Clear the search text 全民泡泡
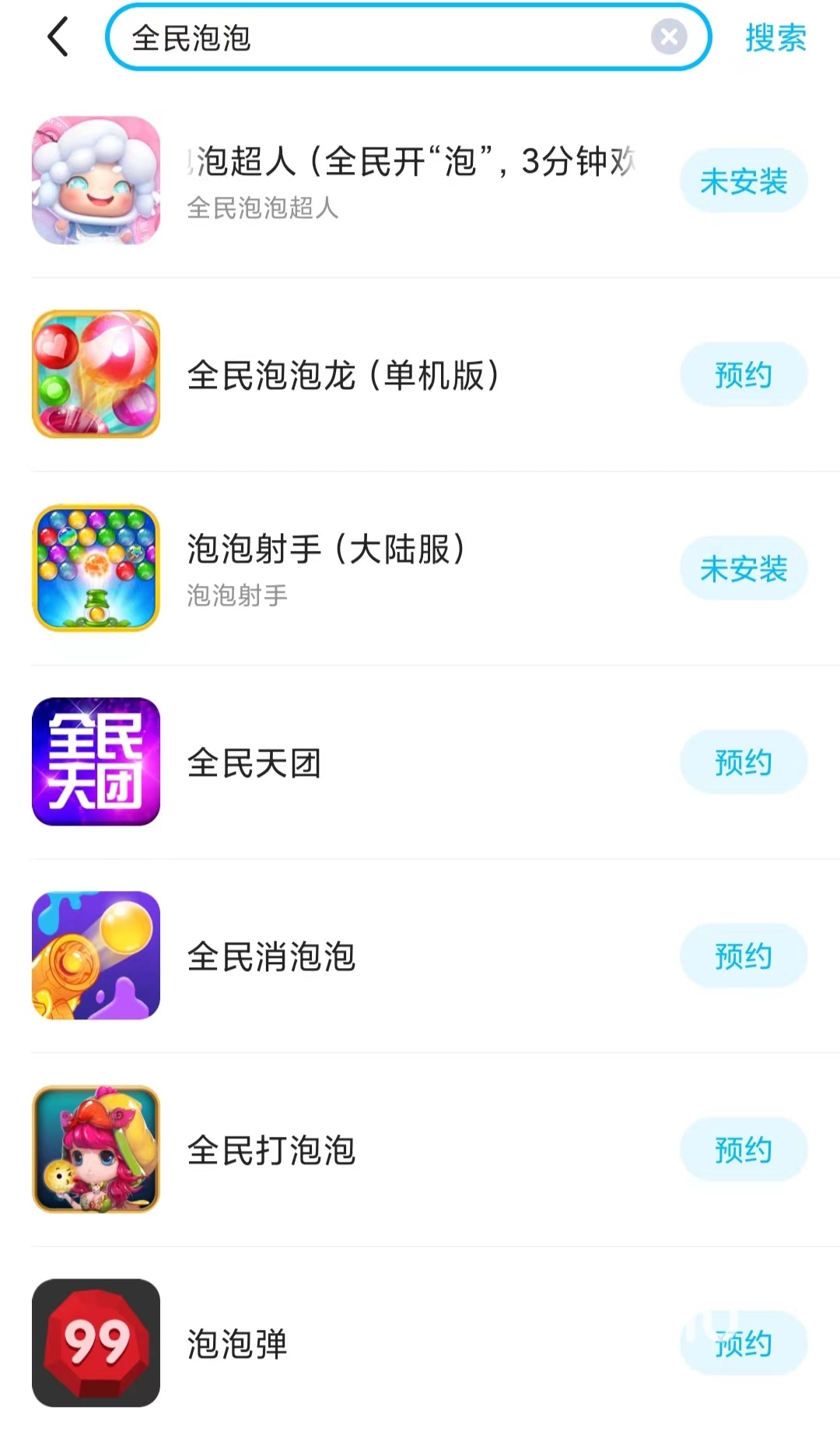This screenshot has width=840, height=1442. (x=668, y=37)
